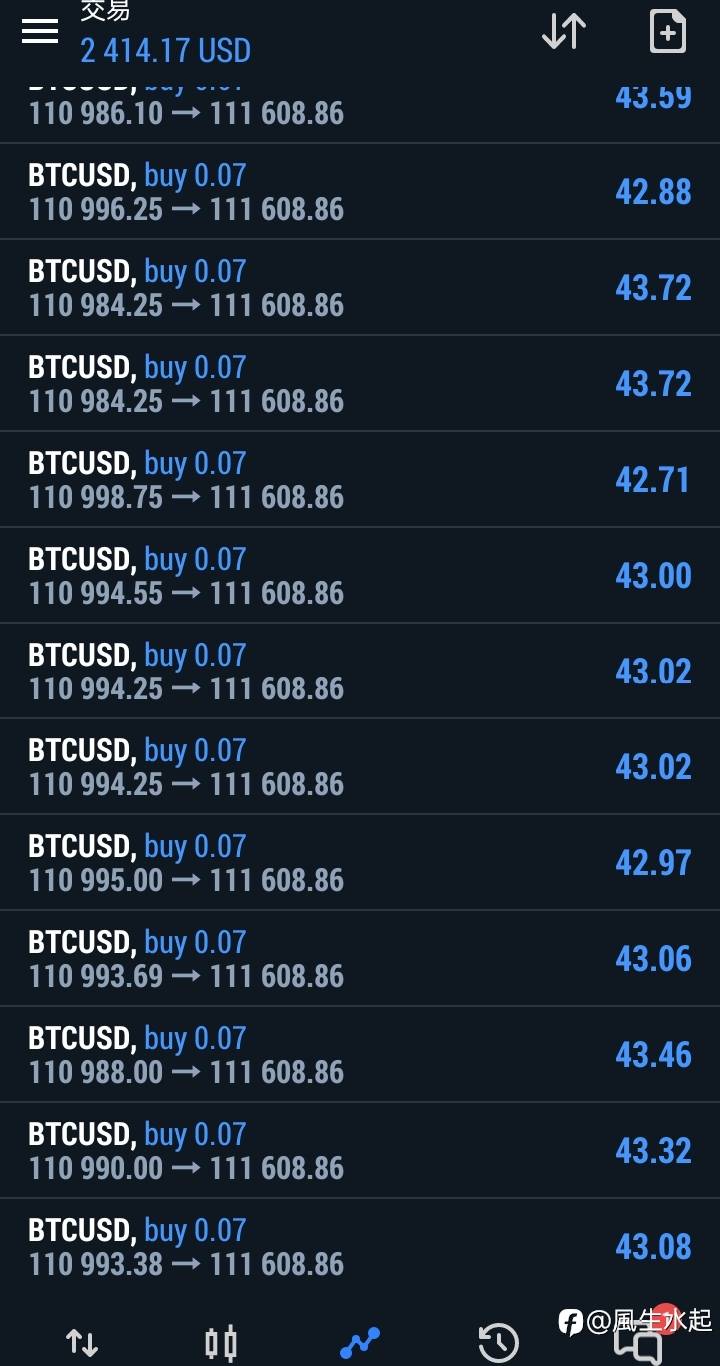Screen dimensions: 720x1366
Task: Switch to the candlestick Chart tab
Action: point(221,1342)
